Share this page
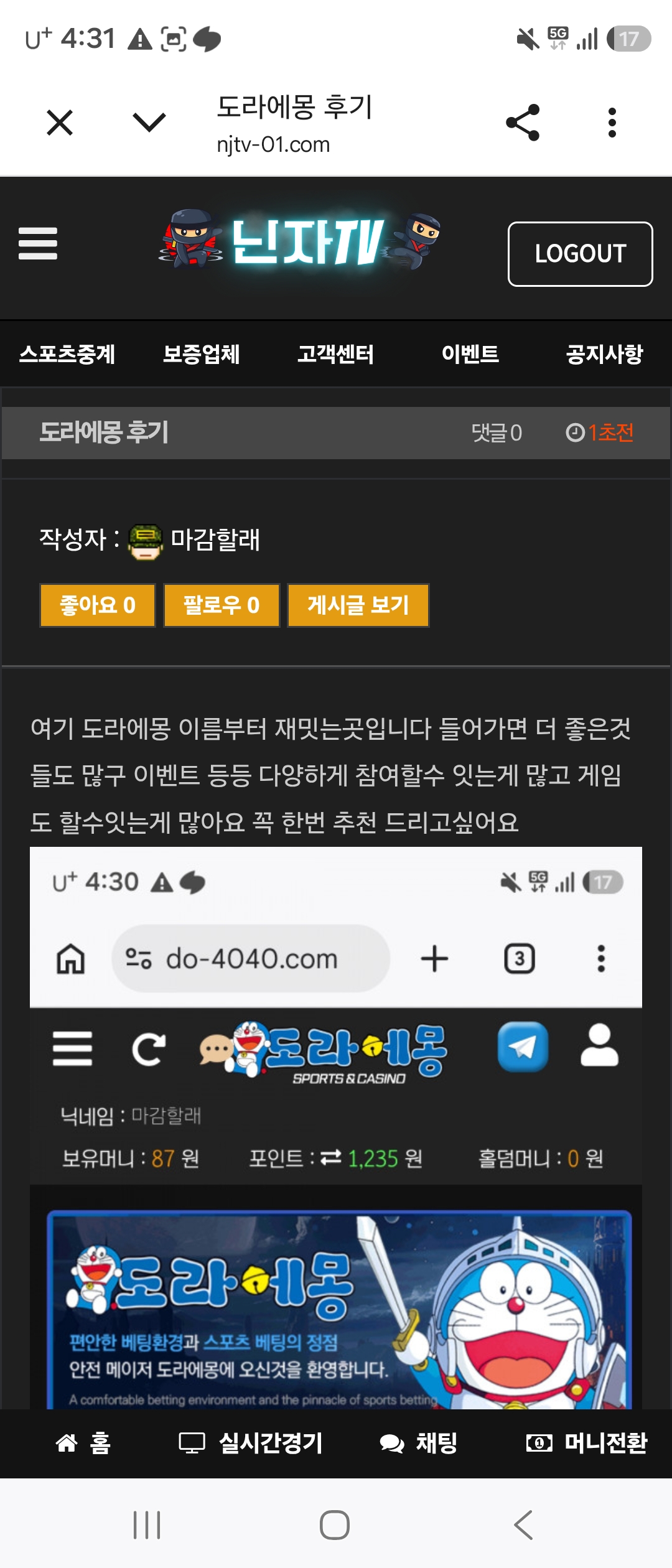Viewport: 672px width, 1568px height. click(523, 122)
